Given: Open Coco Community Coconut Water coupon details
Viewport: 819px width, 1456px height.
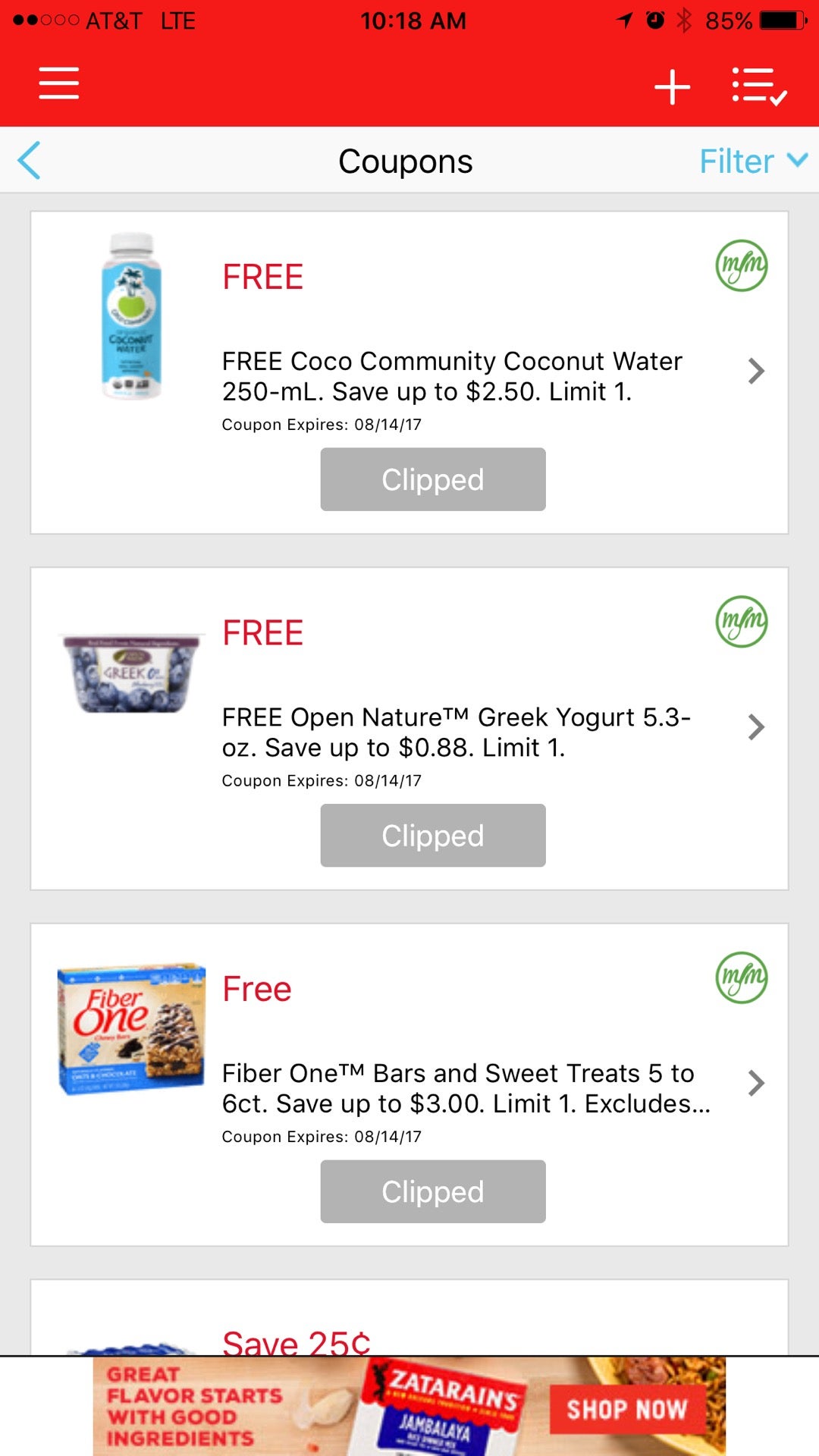Looking at the screenshot, I should (755, 371).
